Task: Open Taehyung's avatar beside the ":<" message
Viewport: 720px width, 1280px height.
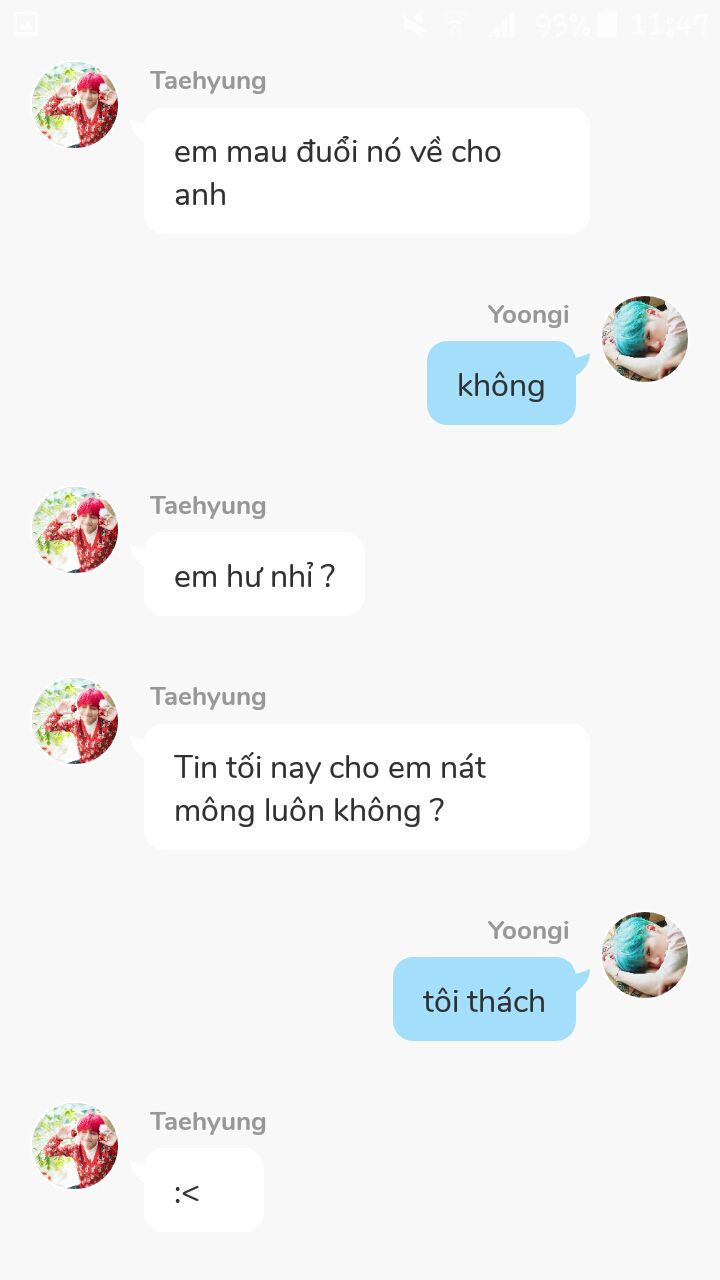Action: pos(75,1146)
